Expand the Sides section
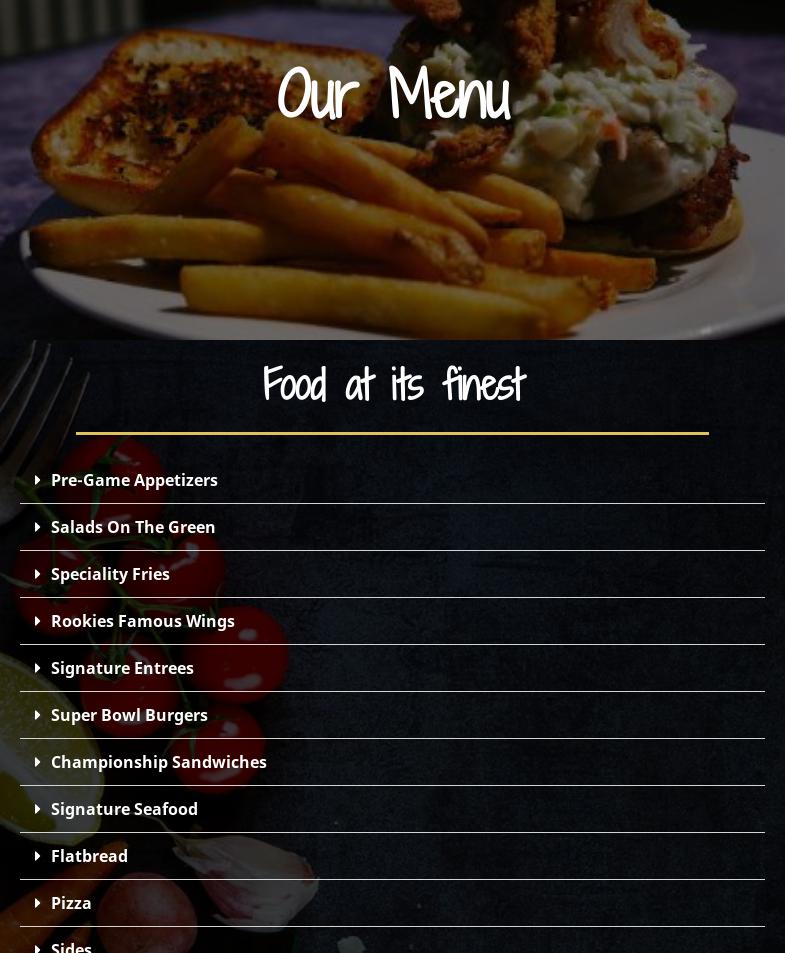Viewport: 785px width, 953px height. click(x=71, y=946)
